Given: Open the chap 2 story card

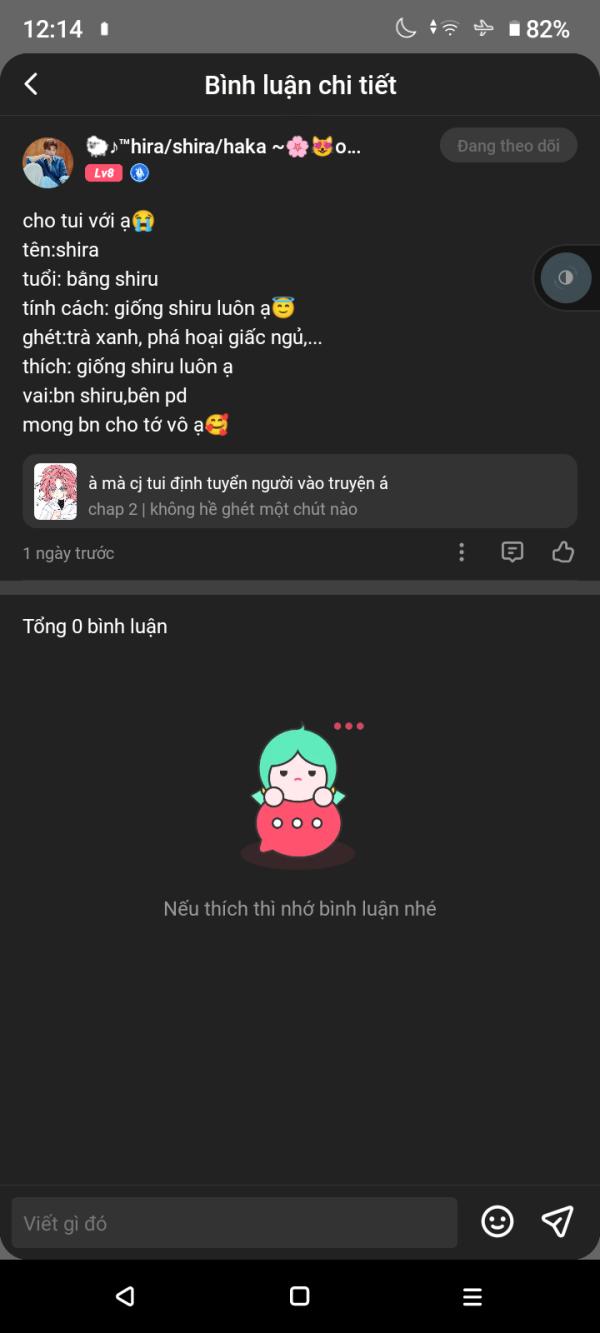Looking at the screenshot, I should point(300,491).
